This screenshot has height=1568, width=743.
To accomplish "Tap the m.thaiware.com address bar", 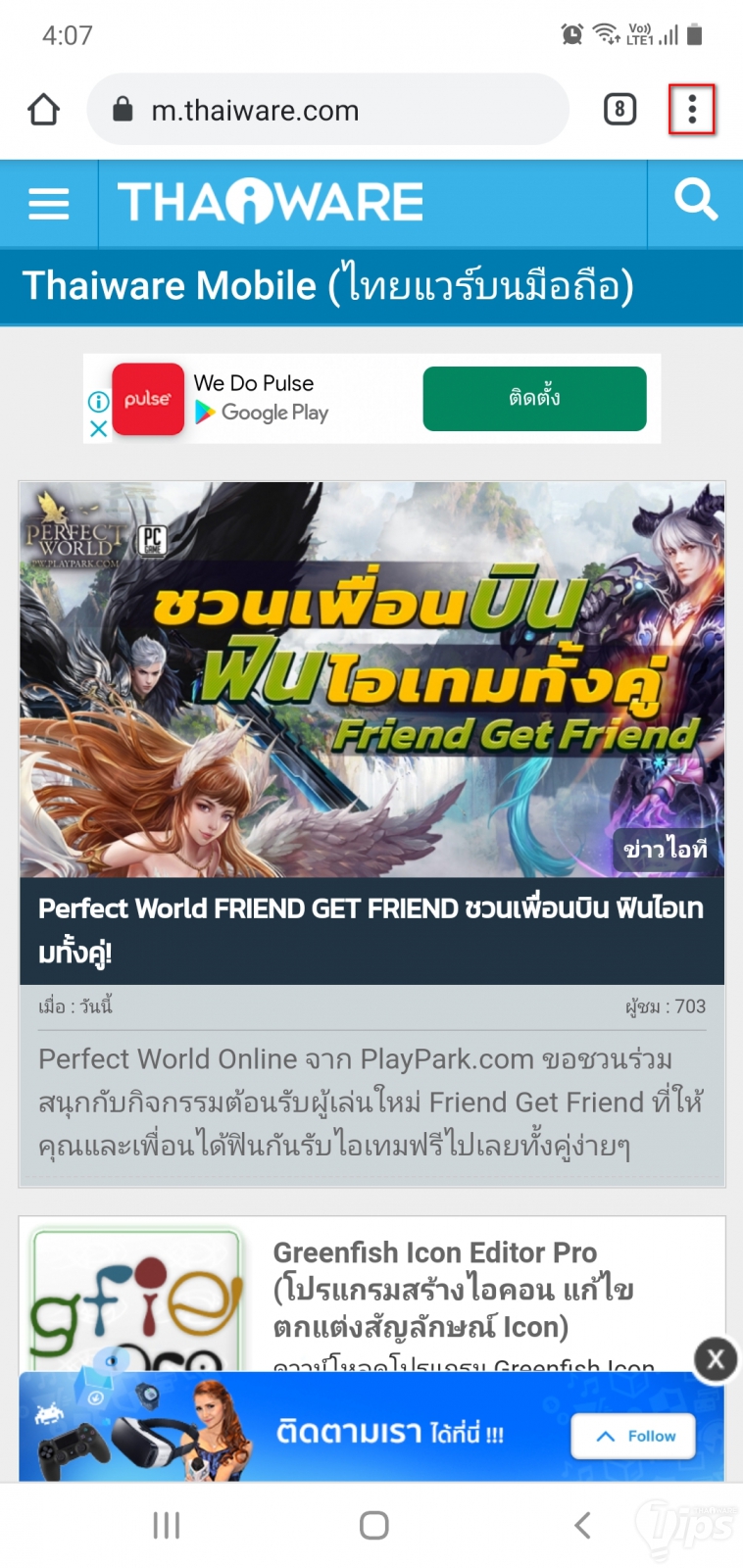I will coord(328,110).
